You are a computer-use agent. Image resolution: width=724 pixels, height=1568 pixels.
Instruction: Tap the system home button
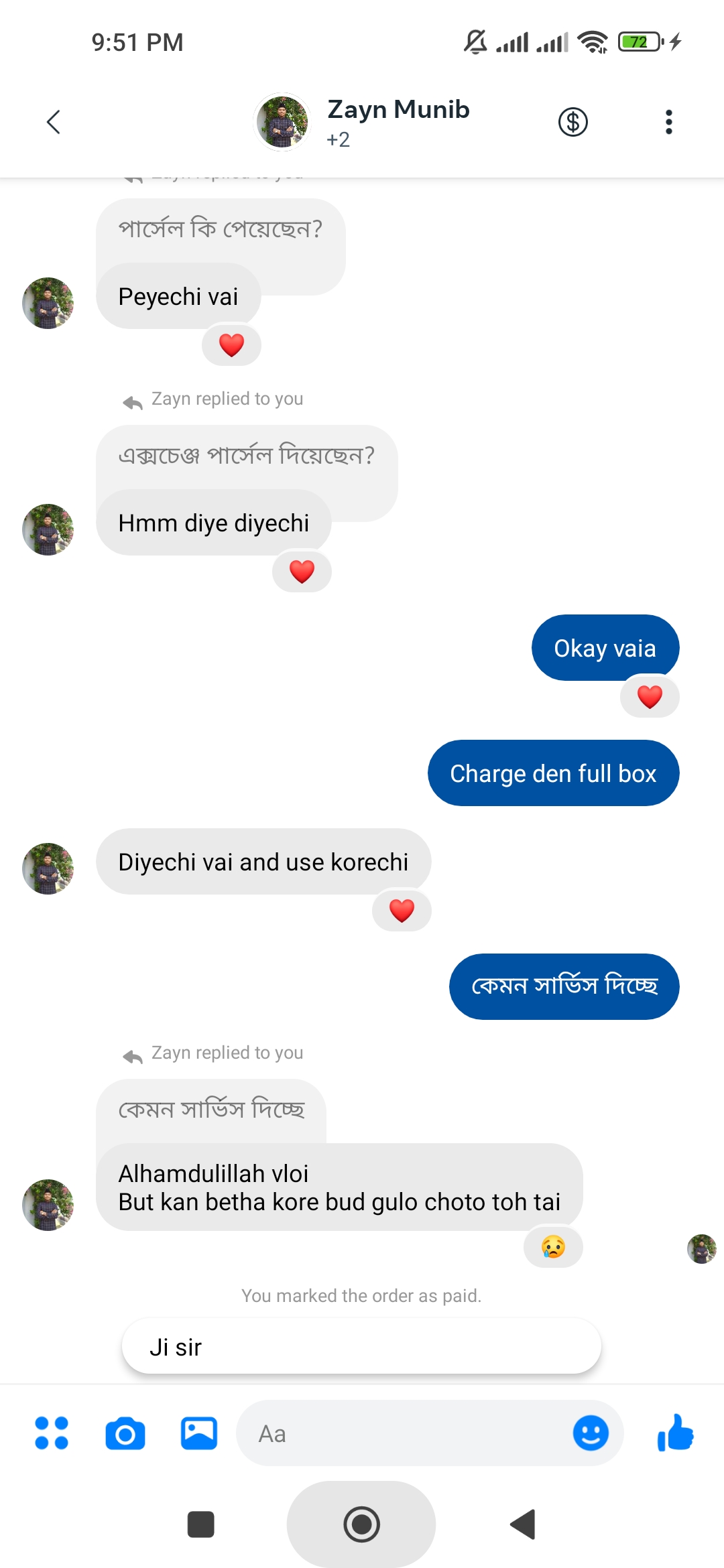click(x=361, y=1524)
